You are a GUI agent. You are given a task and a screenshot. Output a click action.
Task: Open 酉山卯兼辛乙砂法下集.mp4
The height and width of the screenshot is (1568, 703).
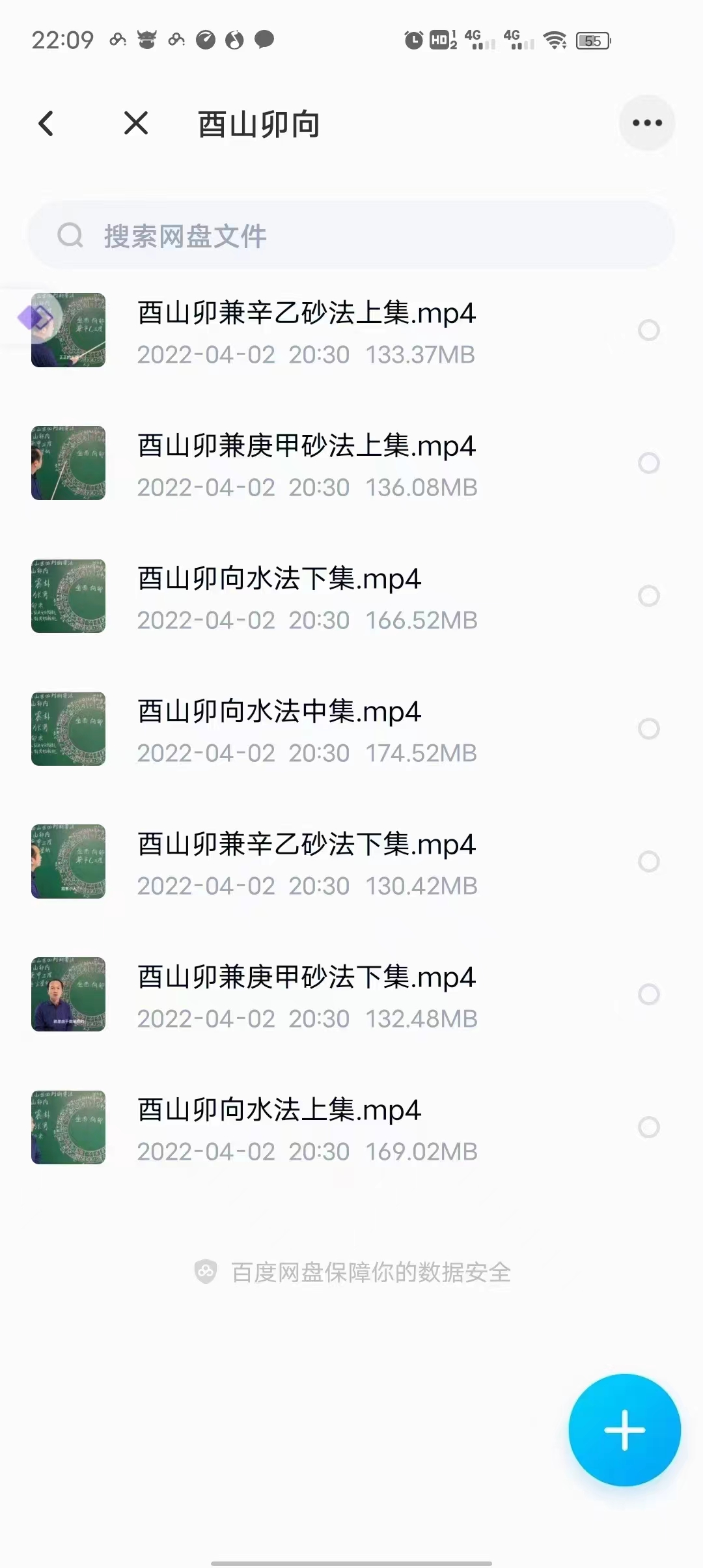click(306, 845)
